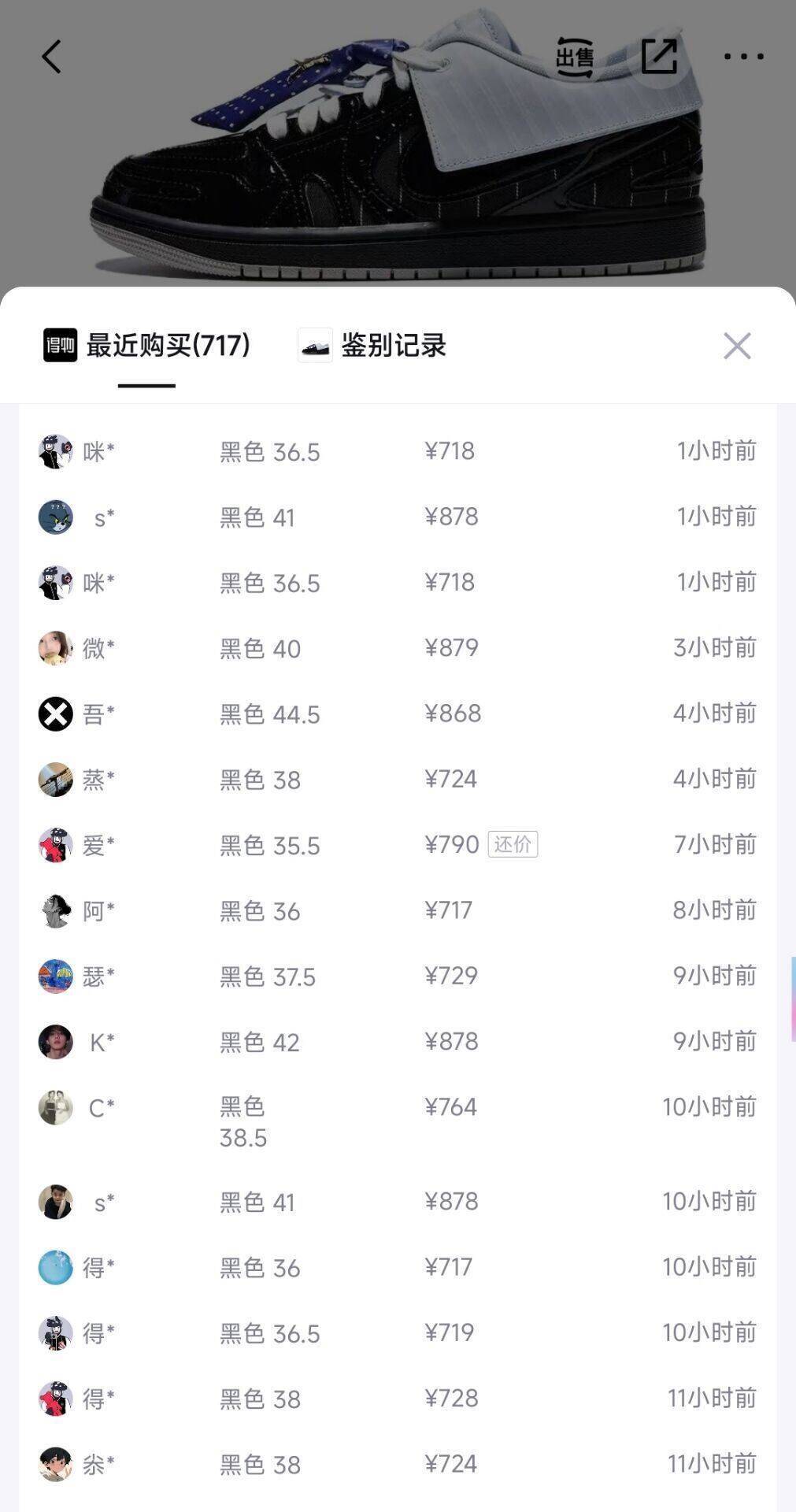Tap buyer 微* profile picture
Image resolution: width=796 pixels, height=1512 pixels.
pos(55,648)
